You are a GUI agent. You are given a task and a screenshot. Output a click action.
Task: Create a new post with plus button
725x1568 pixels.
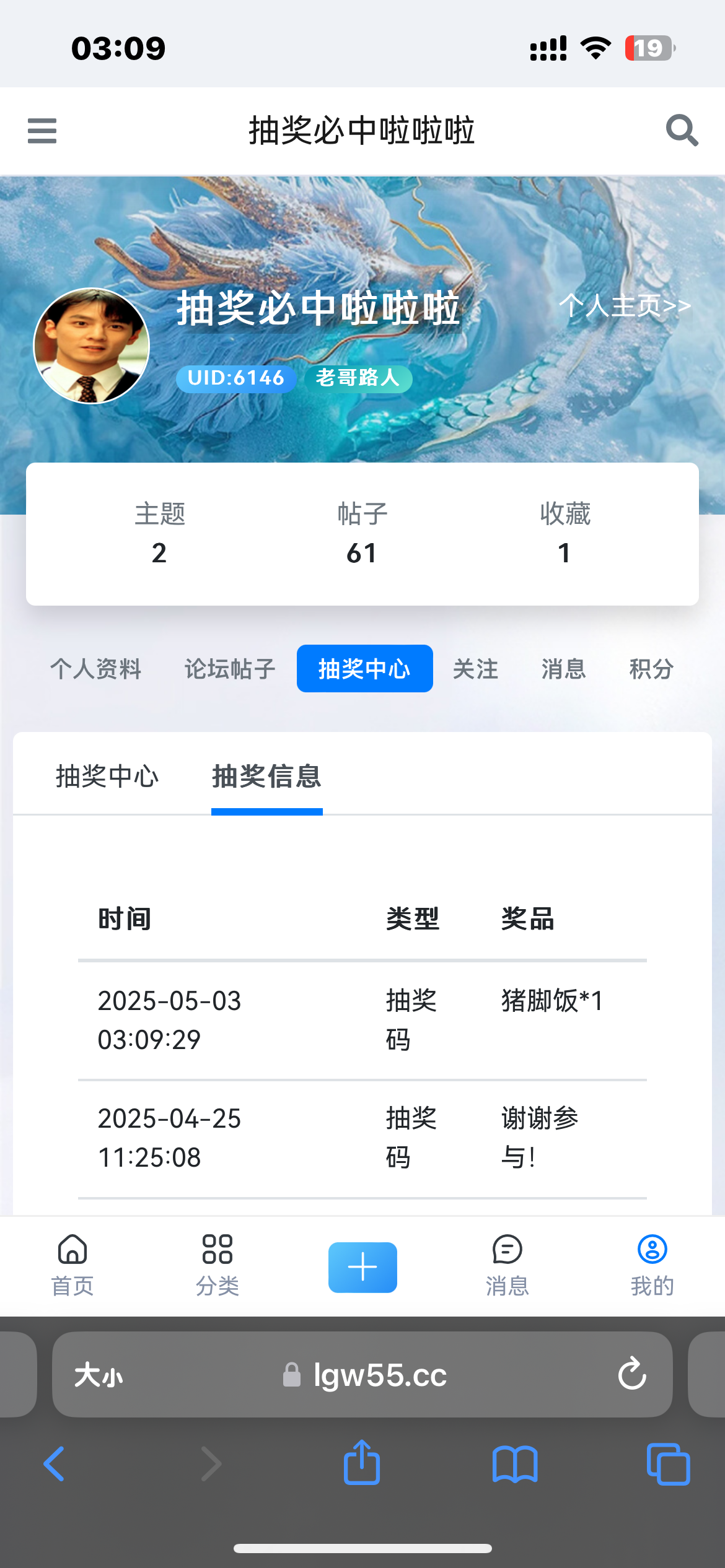(x=362, y=1267)
